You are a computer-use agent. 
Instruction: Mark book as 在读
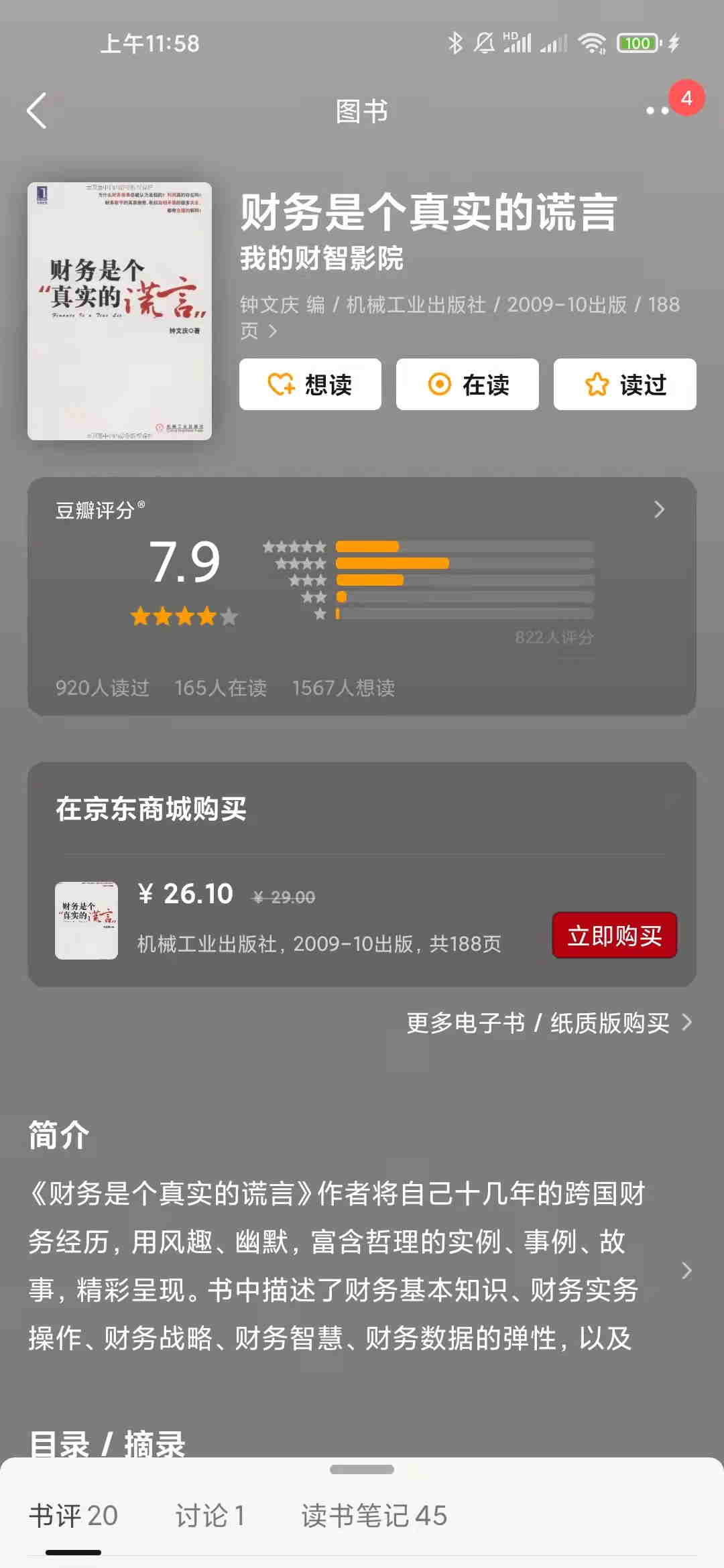467,385
